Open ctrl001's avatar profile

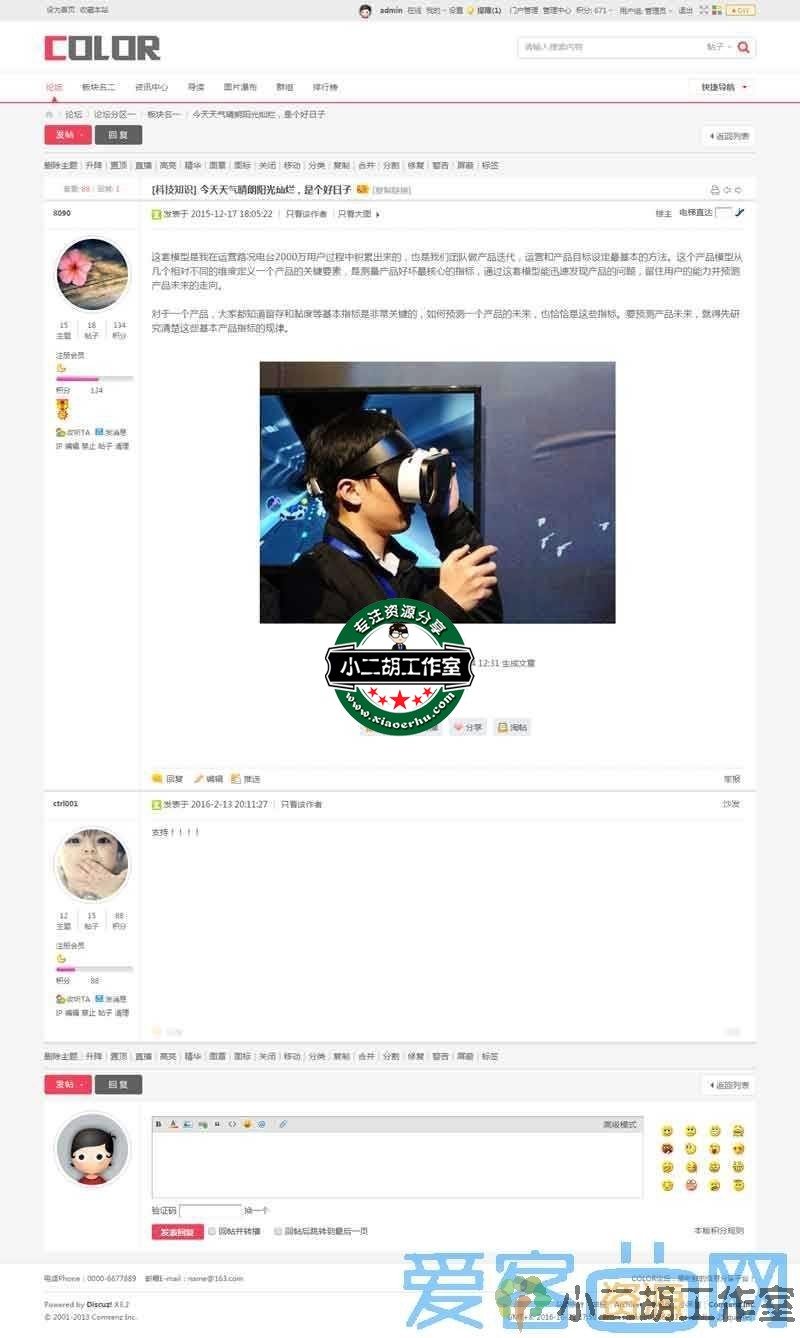click(x=92, y=864)
